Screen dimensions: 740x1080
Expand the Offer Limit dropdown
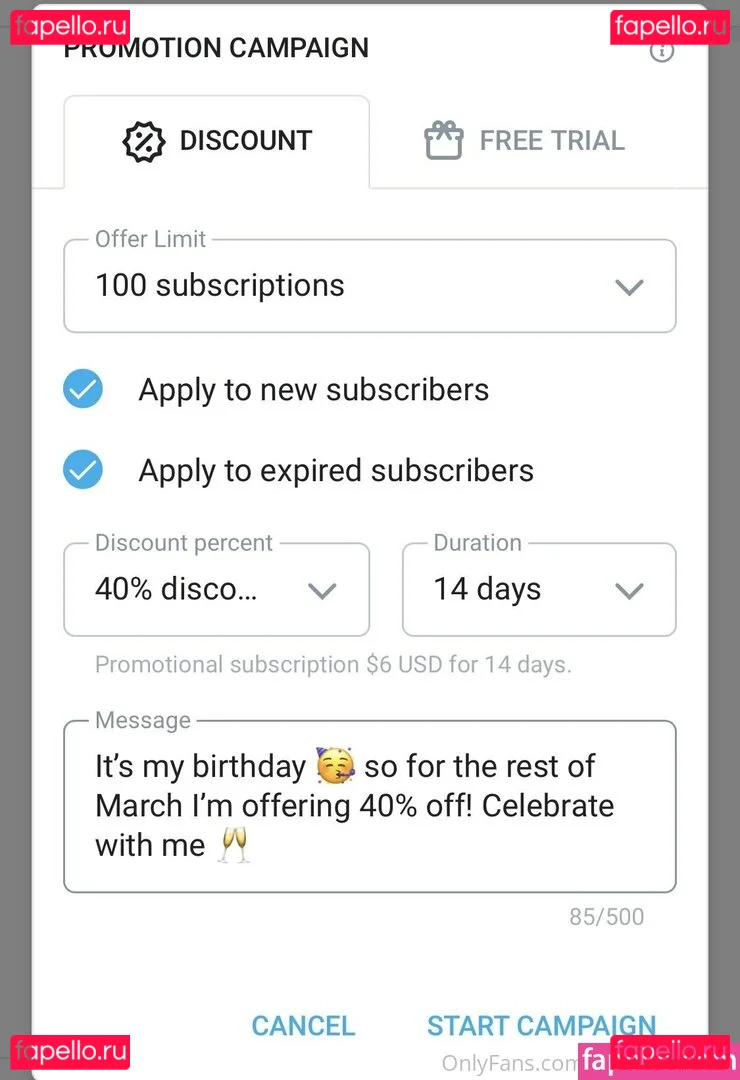click(369, 286)
